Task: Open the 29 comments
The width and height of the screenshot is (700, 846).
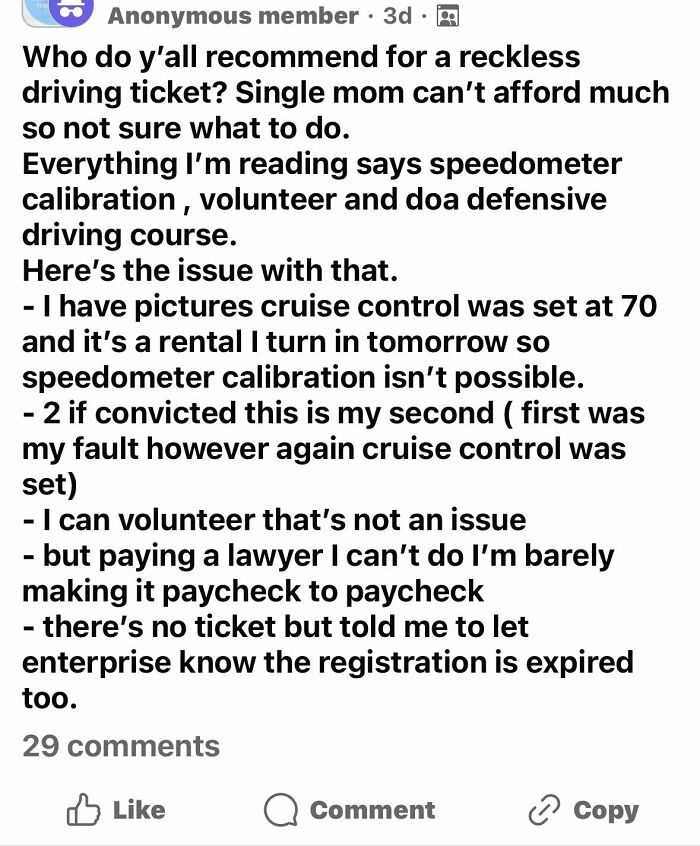Action: (x=121, y=746)
